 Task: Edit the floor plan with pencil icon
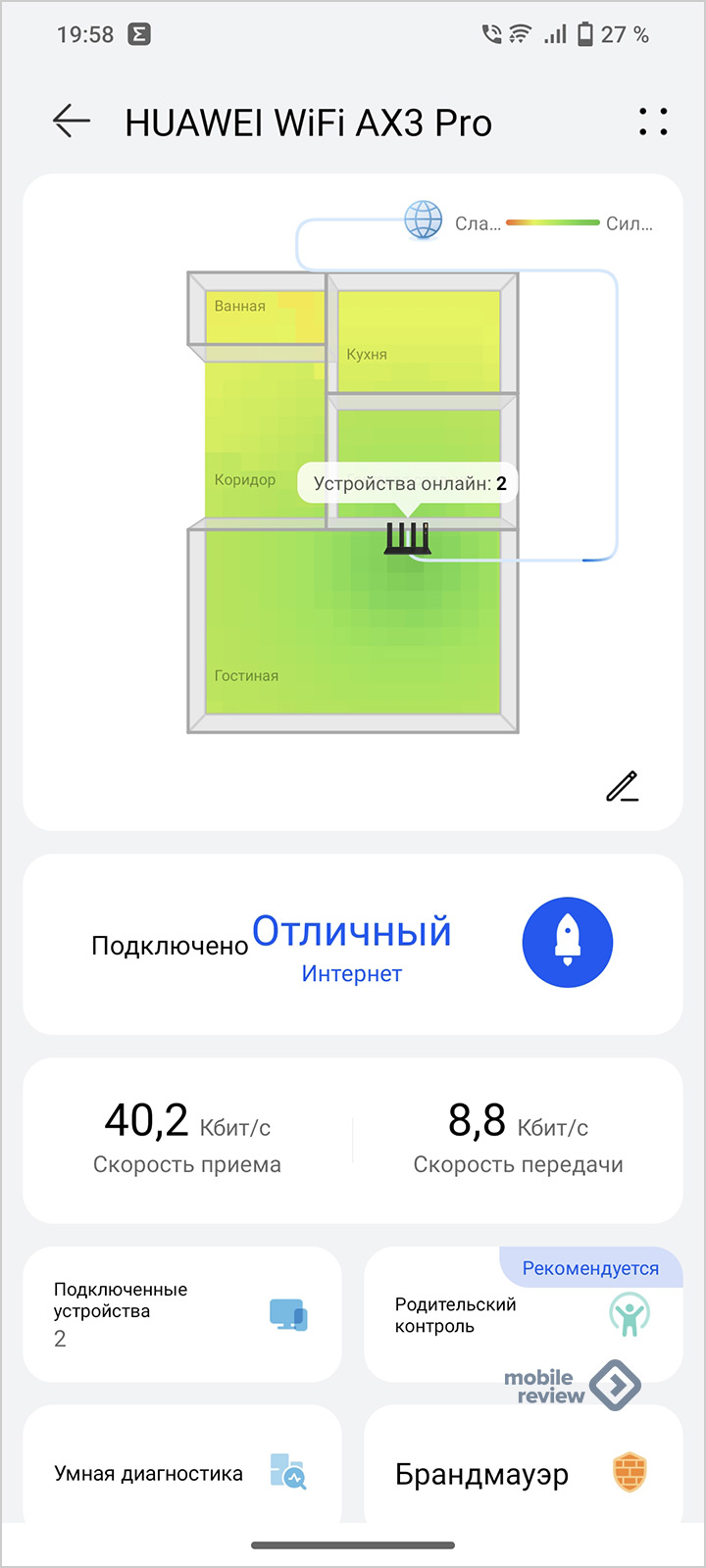point(622,787)
